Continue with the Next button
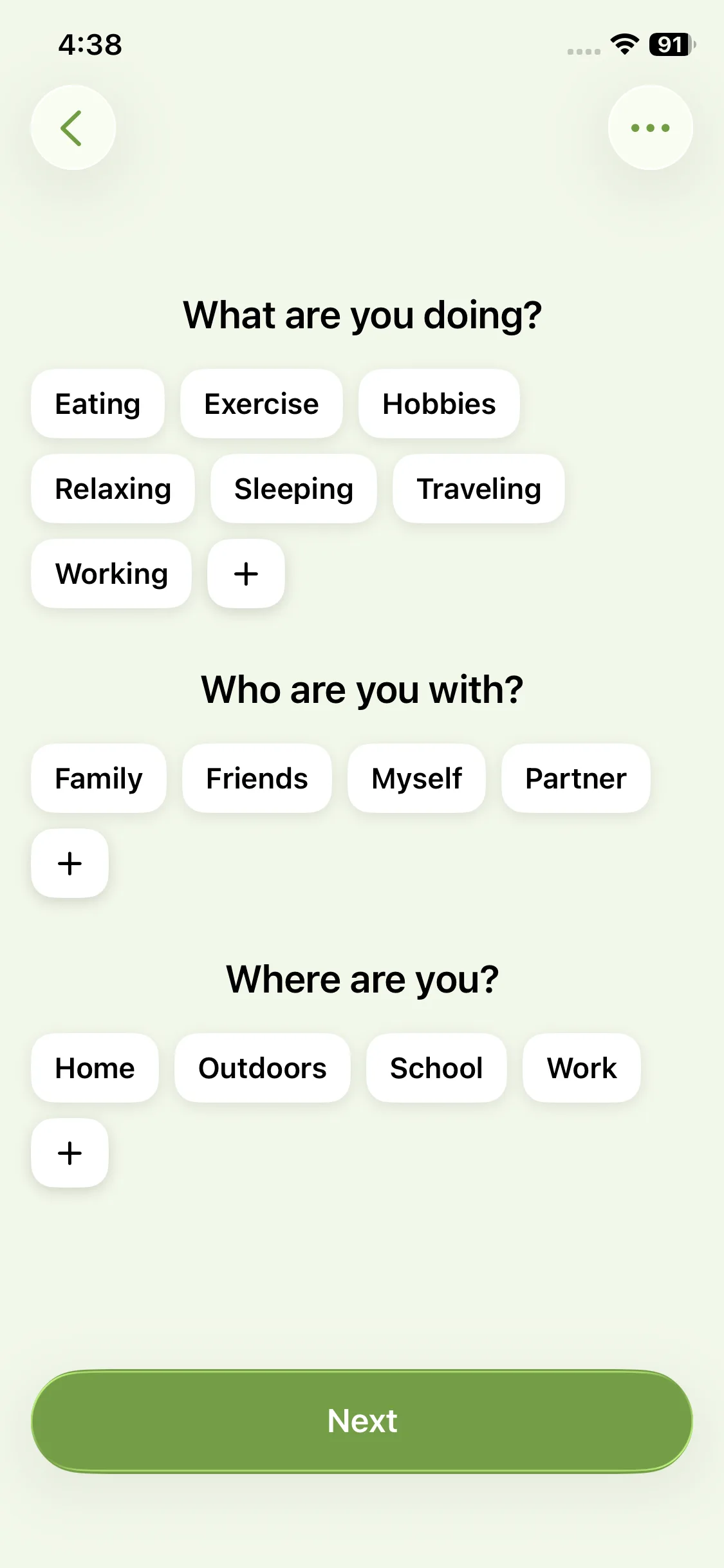This screenshot has height=1568, width=724. point(362,1421)
